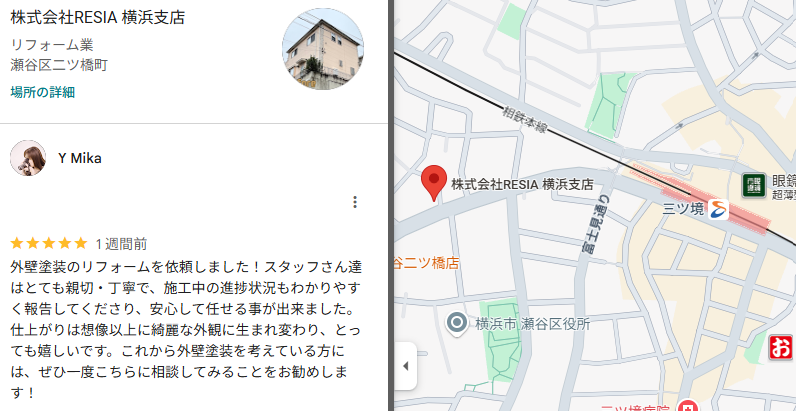Collapse the side panel arrow

click(x=405, y=366)
